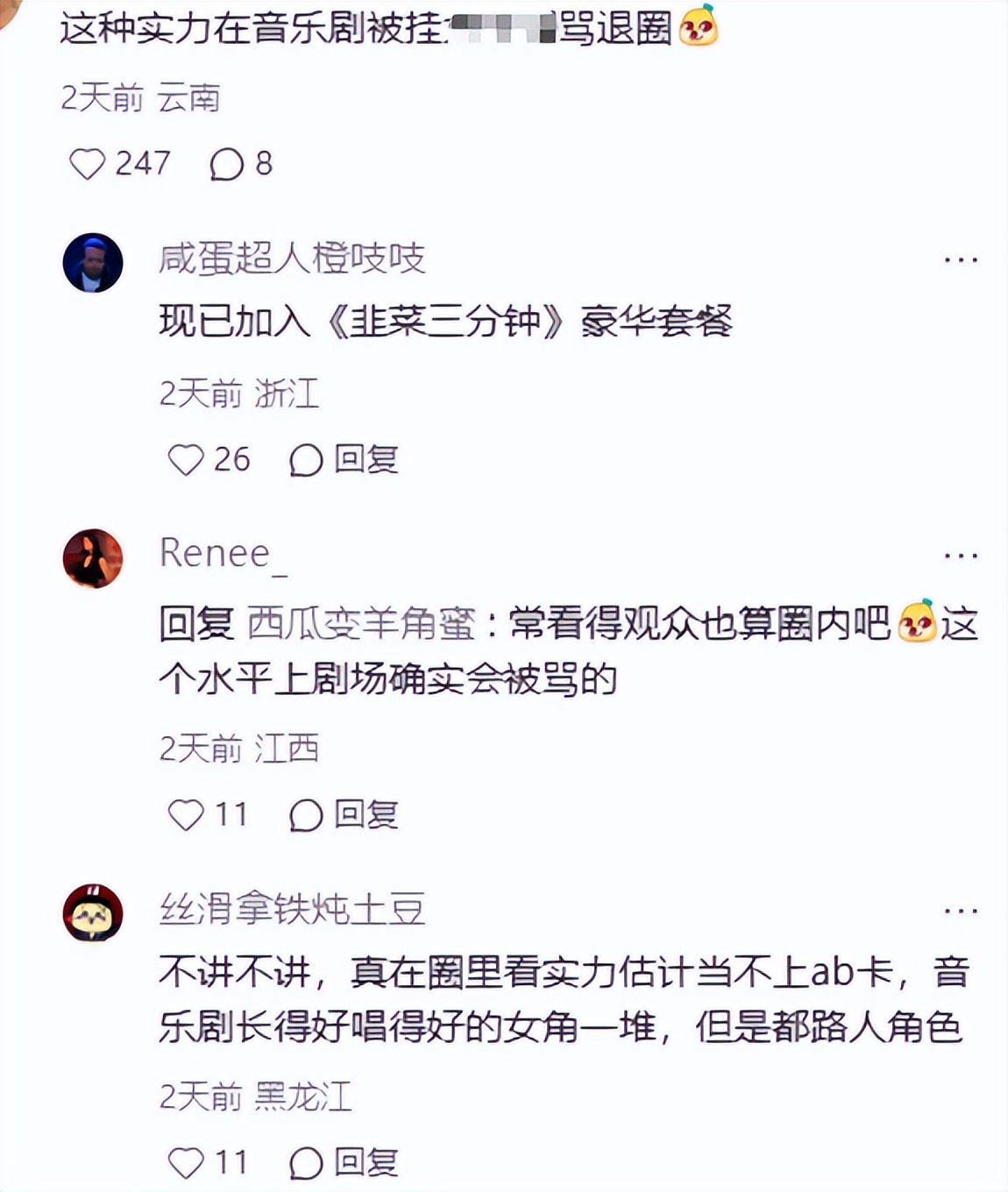This screenshot has width=1008, height=1192.
Task: Open overflow menu on 咸蛋超人橙吱吱's comment
Action: click(961, 260)
